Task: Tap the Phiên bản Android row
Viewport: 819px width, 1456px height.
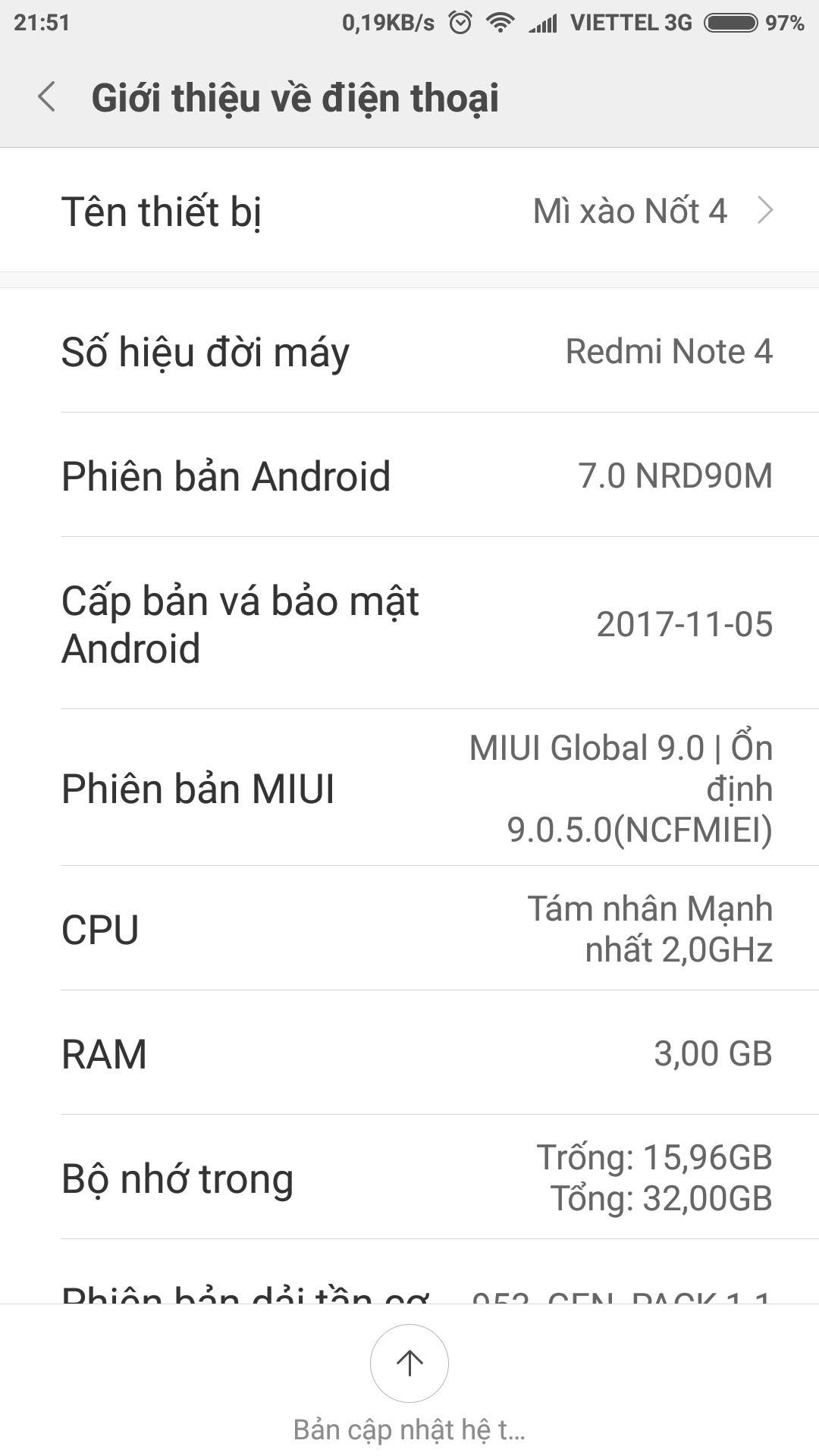Action: click(x=409, y=475)
